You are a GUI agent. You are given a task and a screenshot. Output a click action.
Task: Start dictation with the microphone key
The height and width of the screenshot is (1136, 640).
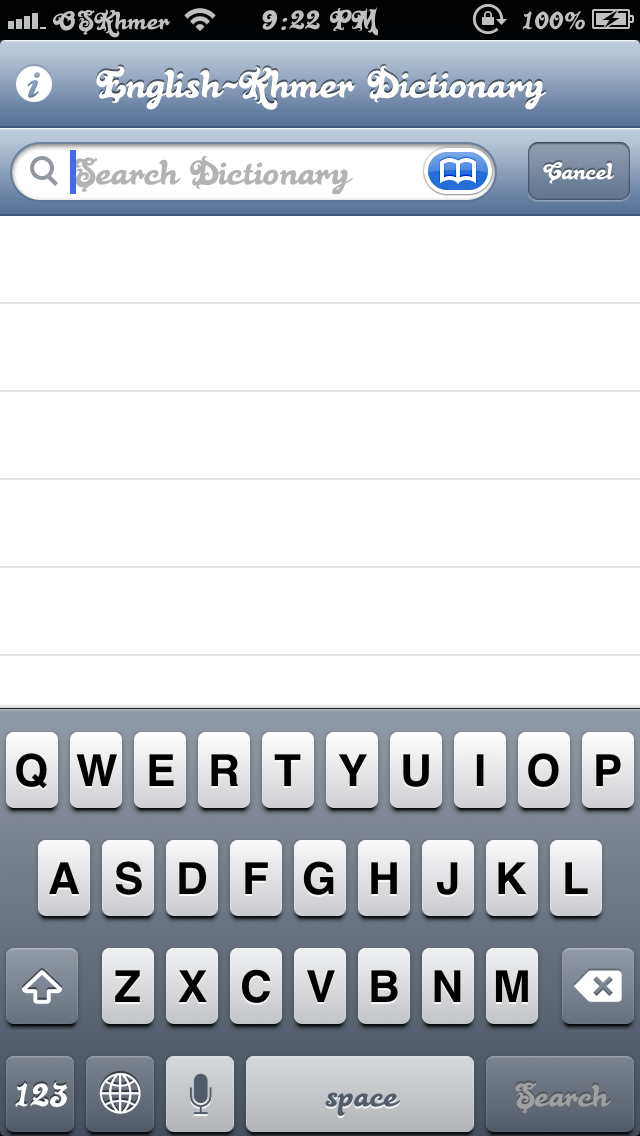click(x=200, y=1094)
